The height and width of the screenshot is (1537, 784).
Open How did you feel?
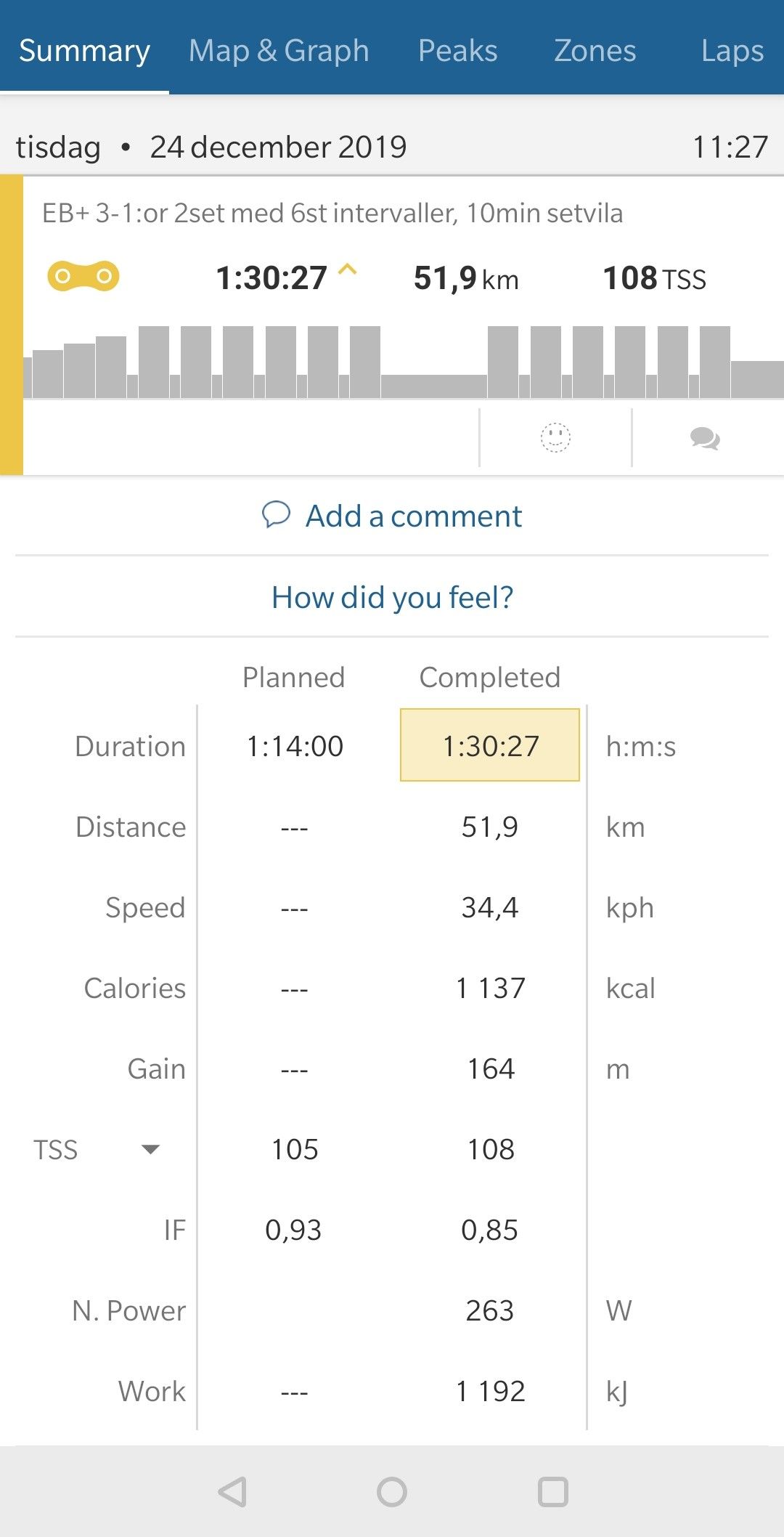point(392,598)
